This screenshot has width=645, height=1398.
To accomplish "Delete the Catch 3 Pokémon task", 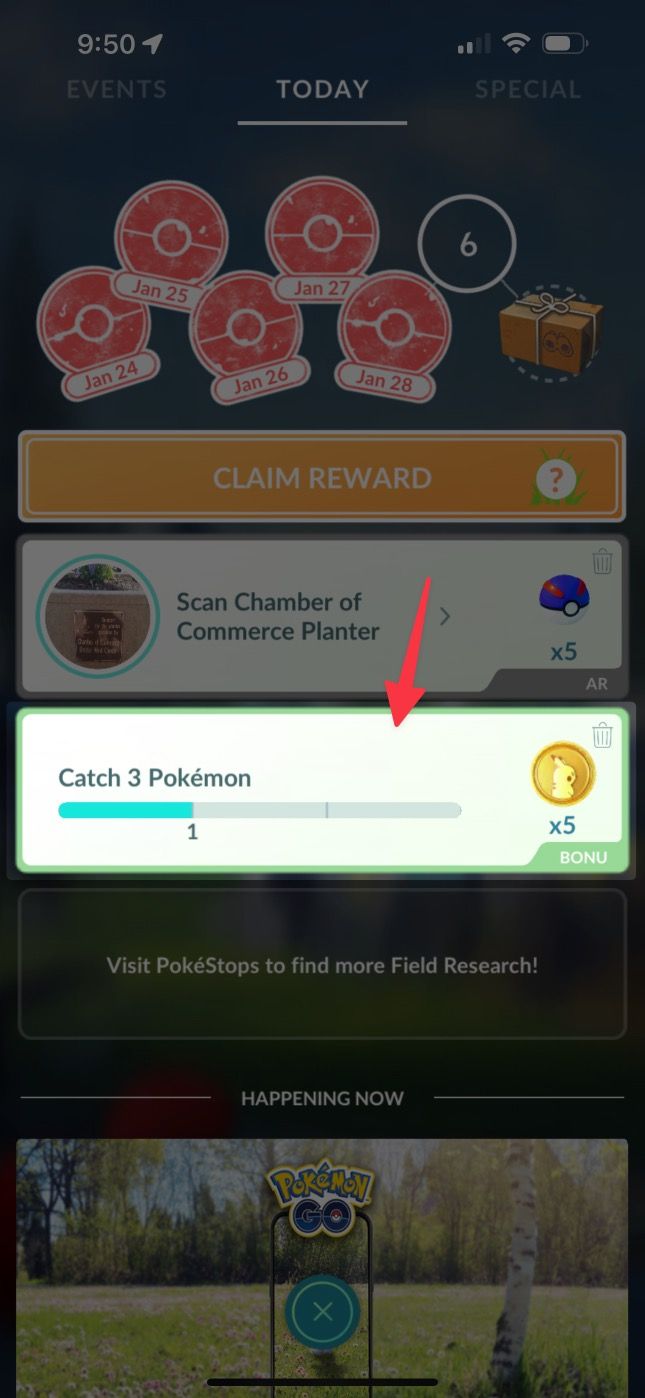I will [602, 736].
